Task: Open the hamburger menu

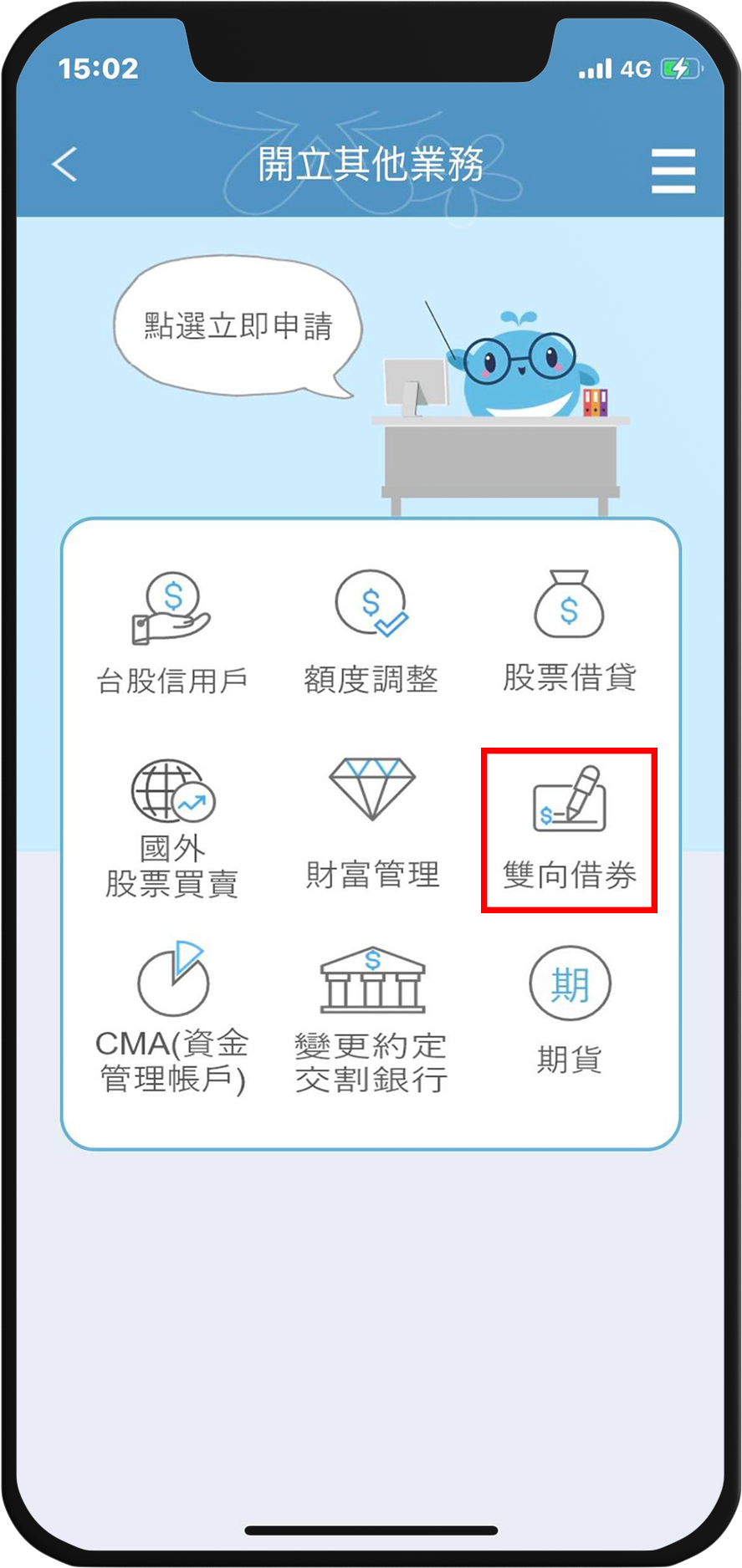Action: (673, 171)
